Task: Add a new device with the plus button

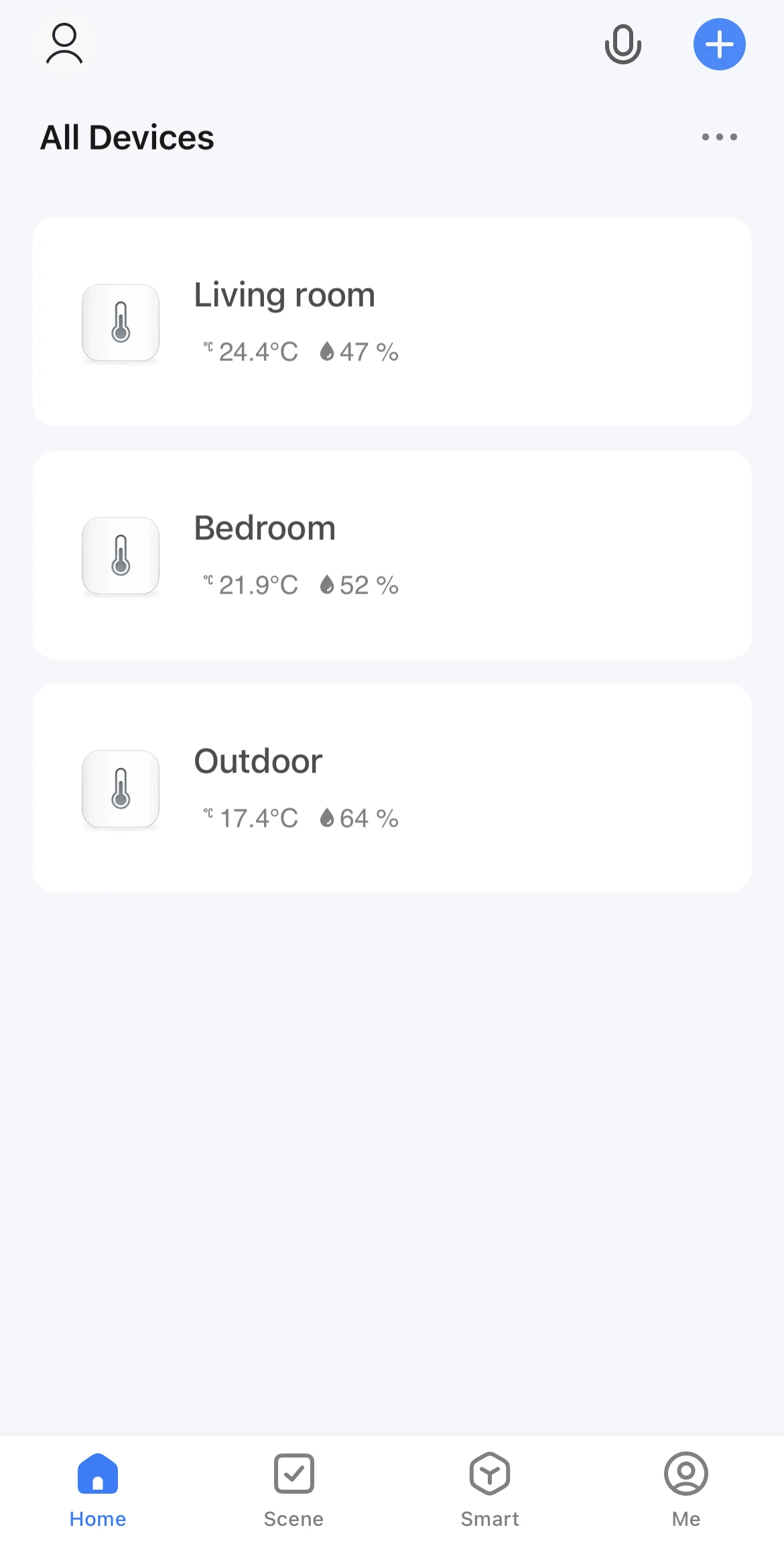Action: point(719,44)
